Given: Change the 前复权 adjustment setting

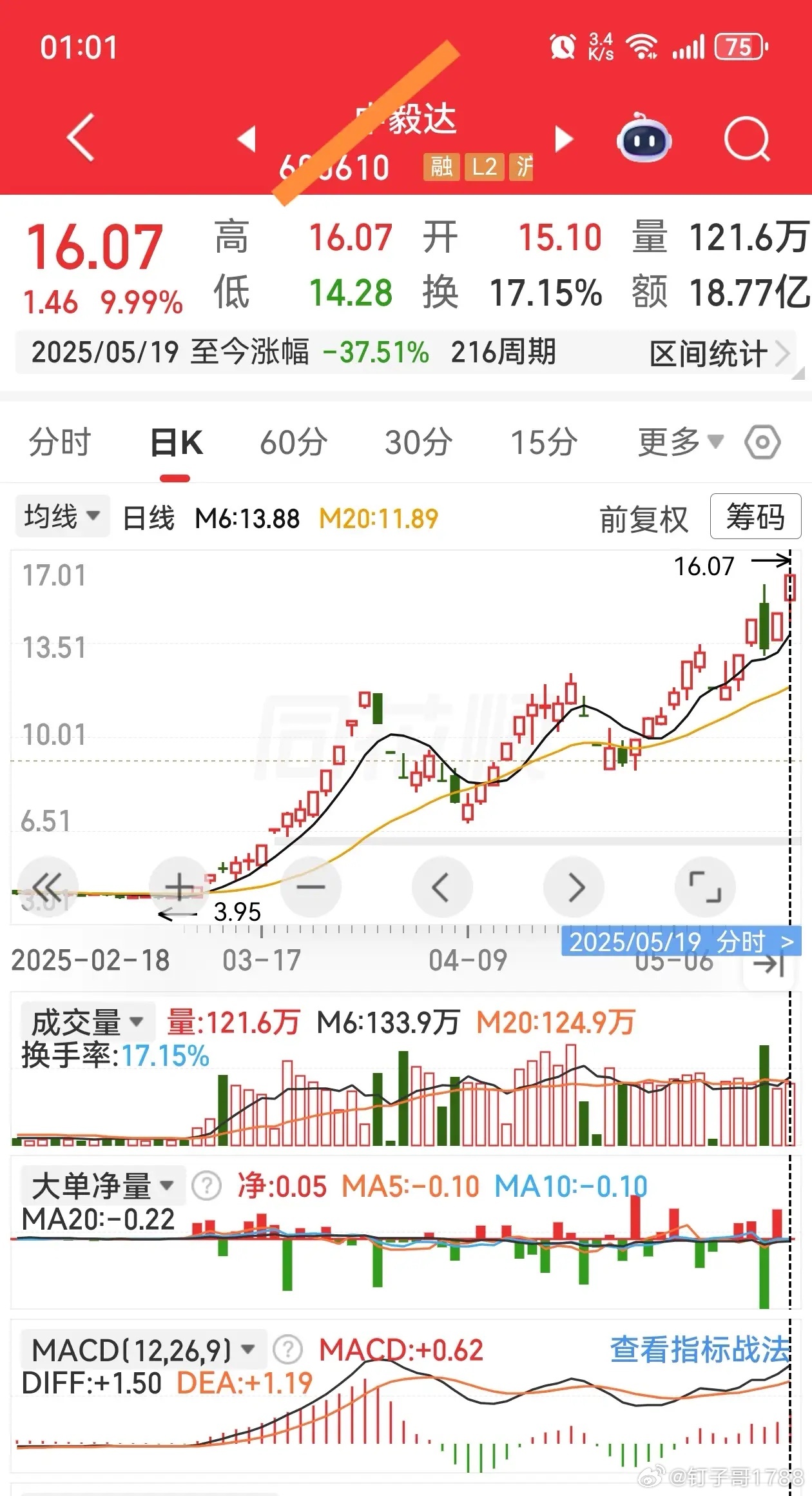Looking at the screenshot, I should [644, 519].
